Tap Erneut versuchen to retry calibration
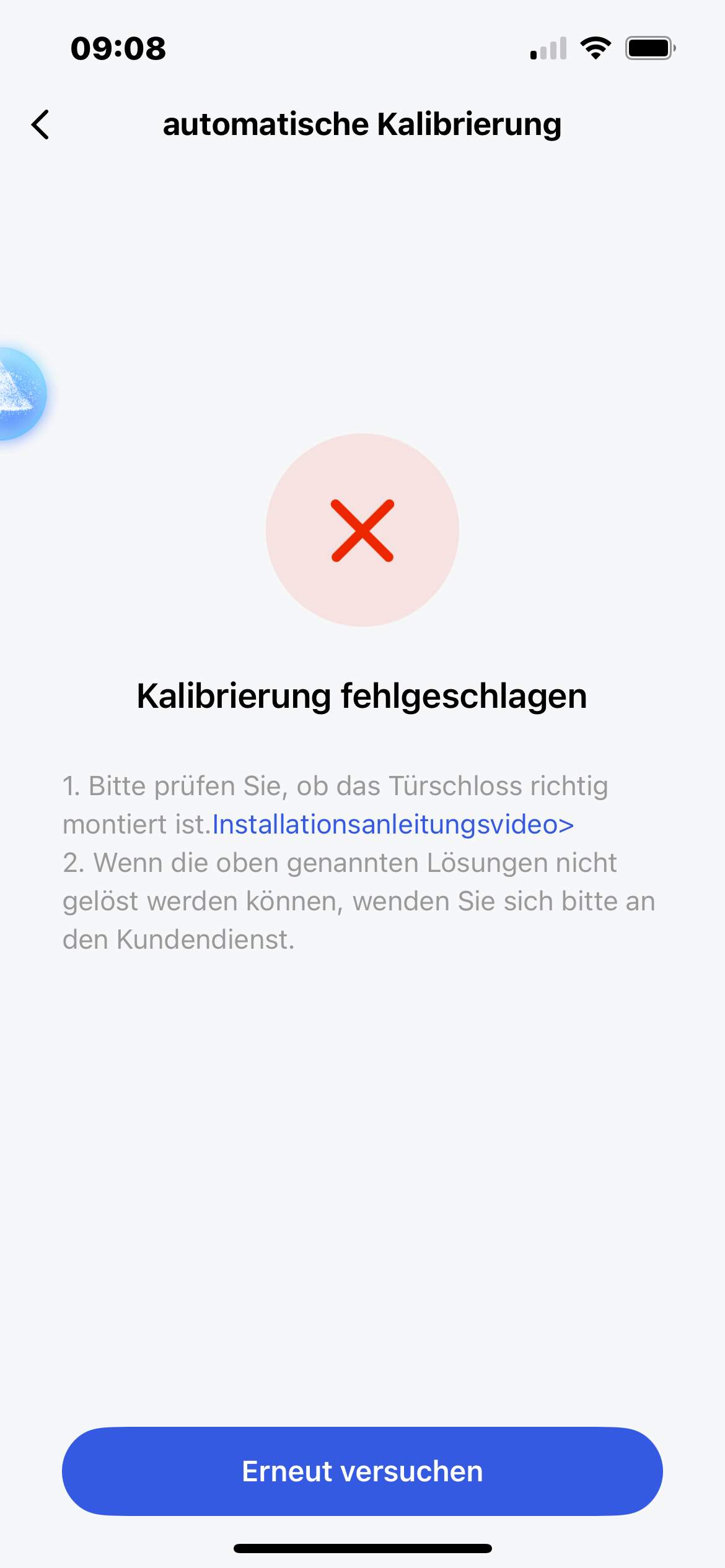Viewport: 725px width, 1568px height. pyautogui.click(x=362, y=1471)
